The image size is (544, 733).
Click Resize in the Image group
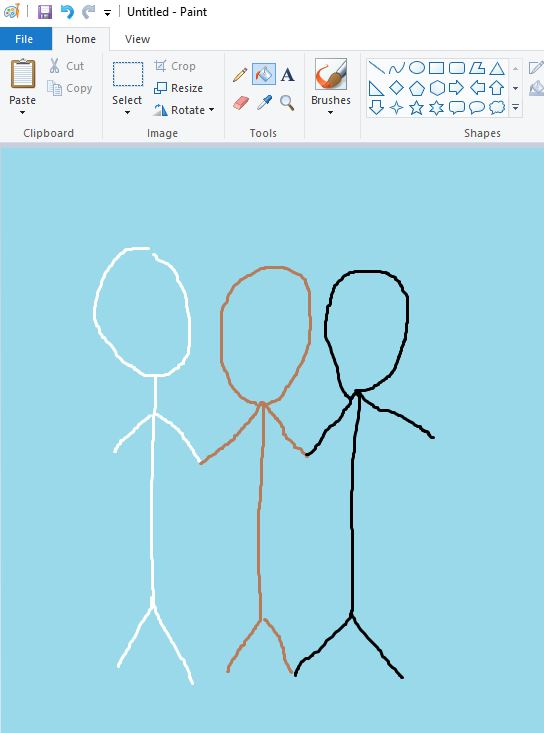[179, 88]
